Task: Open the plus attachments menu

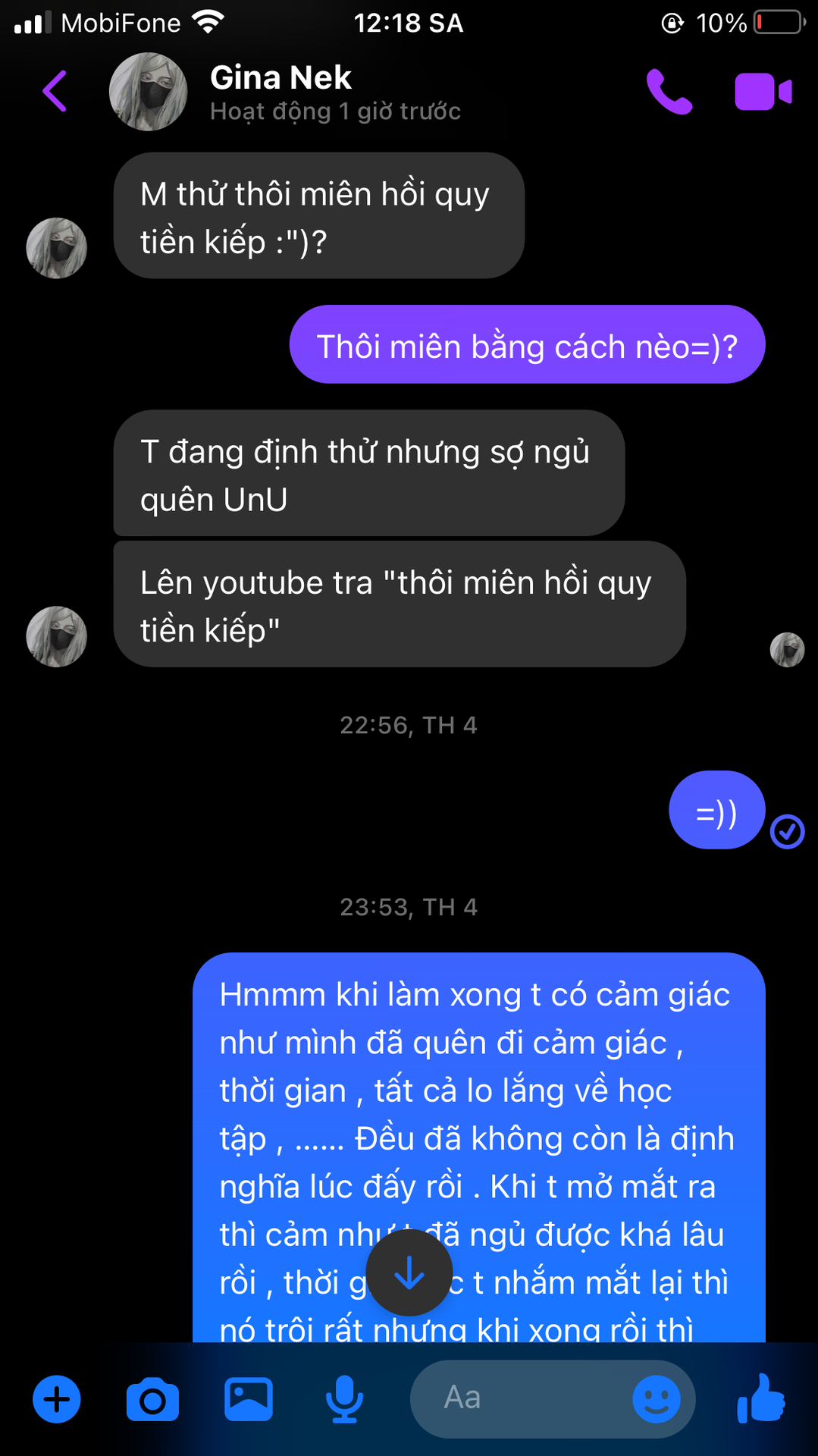Action: [x=57, y=1399]
